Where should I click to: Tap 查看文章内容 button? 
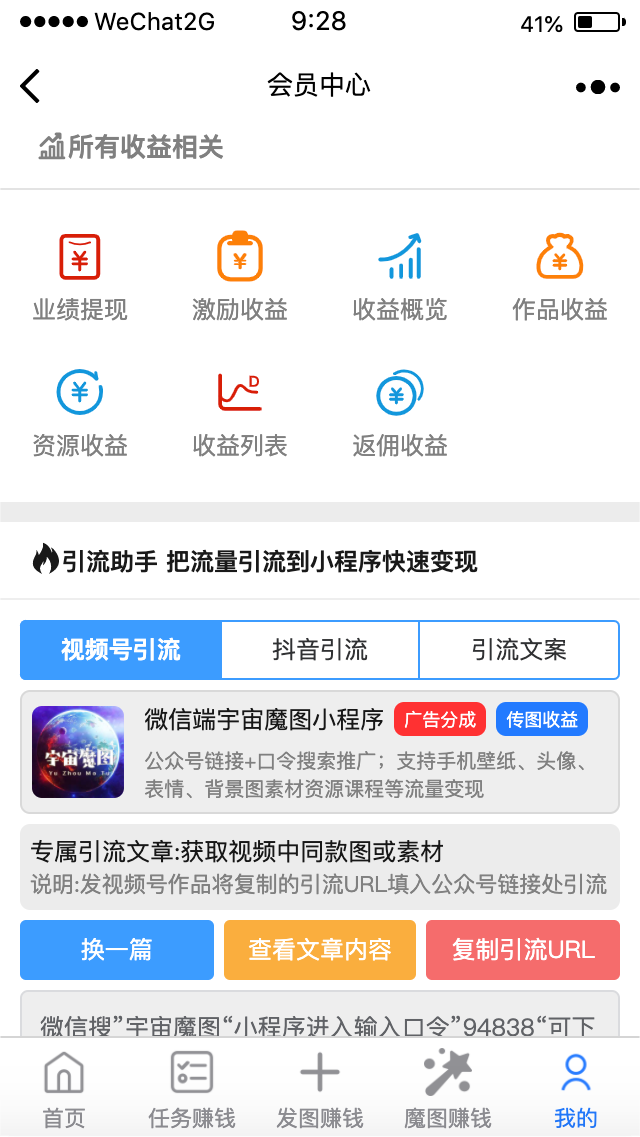pos(320,949)
